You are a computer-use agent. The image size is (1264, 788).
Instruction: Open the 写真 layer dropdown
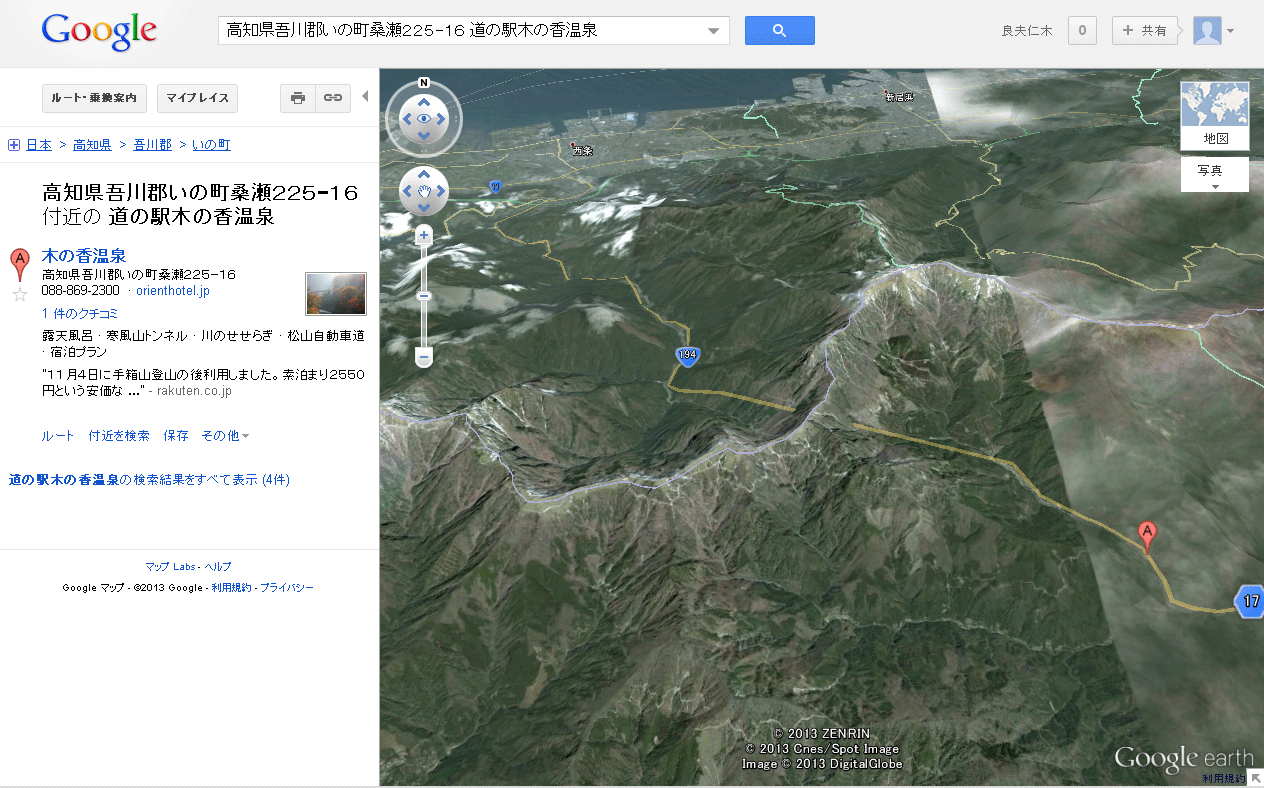coord(1215,175)
